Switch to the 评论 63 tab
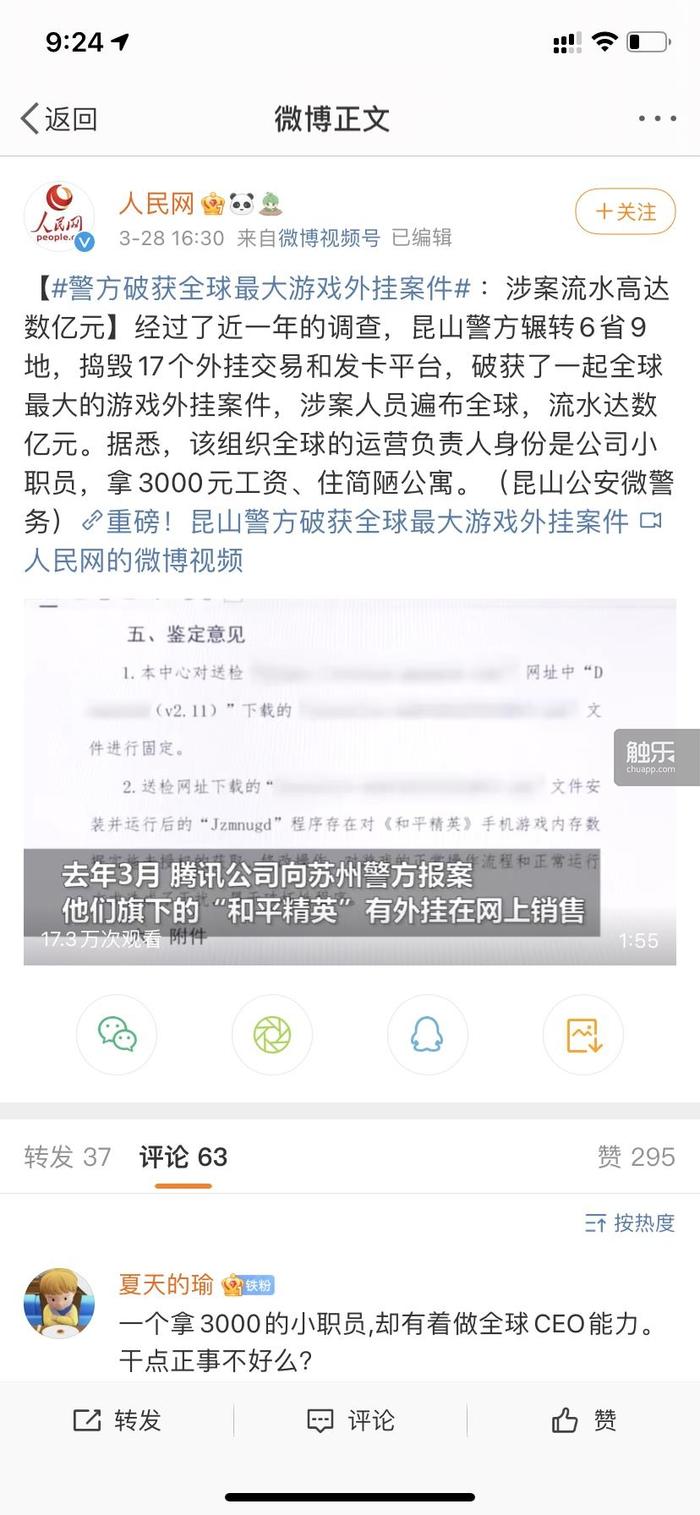The height and width of the screenshot is (1515, 700). (183, 1157)
